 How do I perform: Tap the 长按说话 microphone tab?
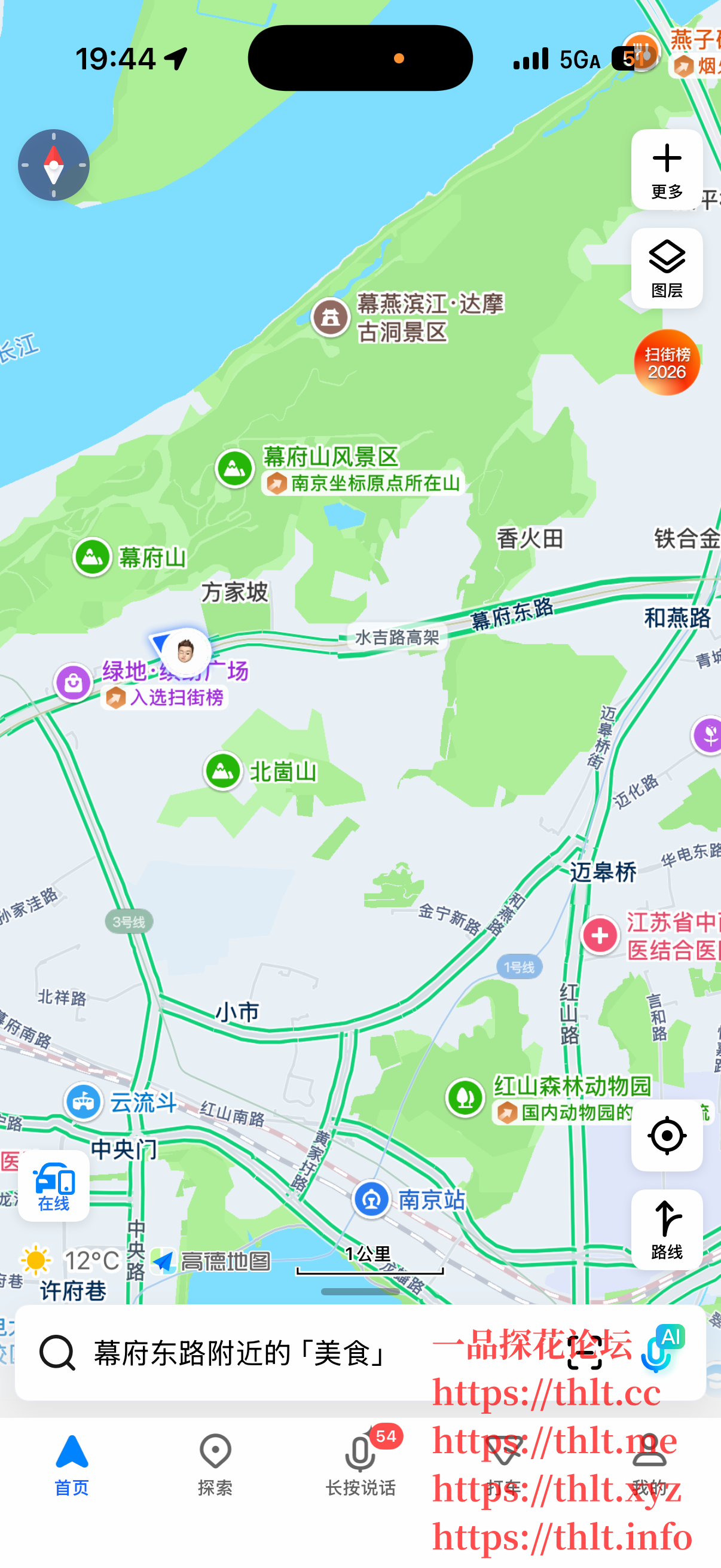[x=360, y=1464]
